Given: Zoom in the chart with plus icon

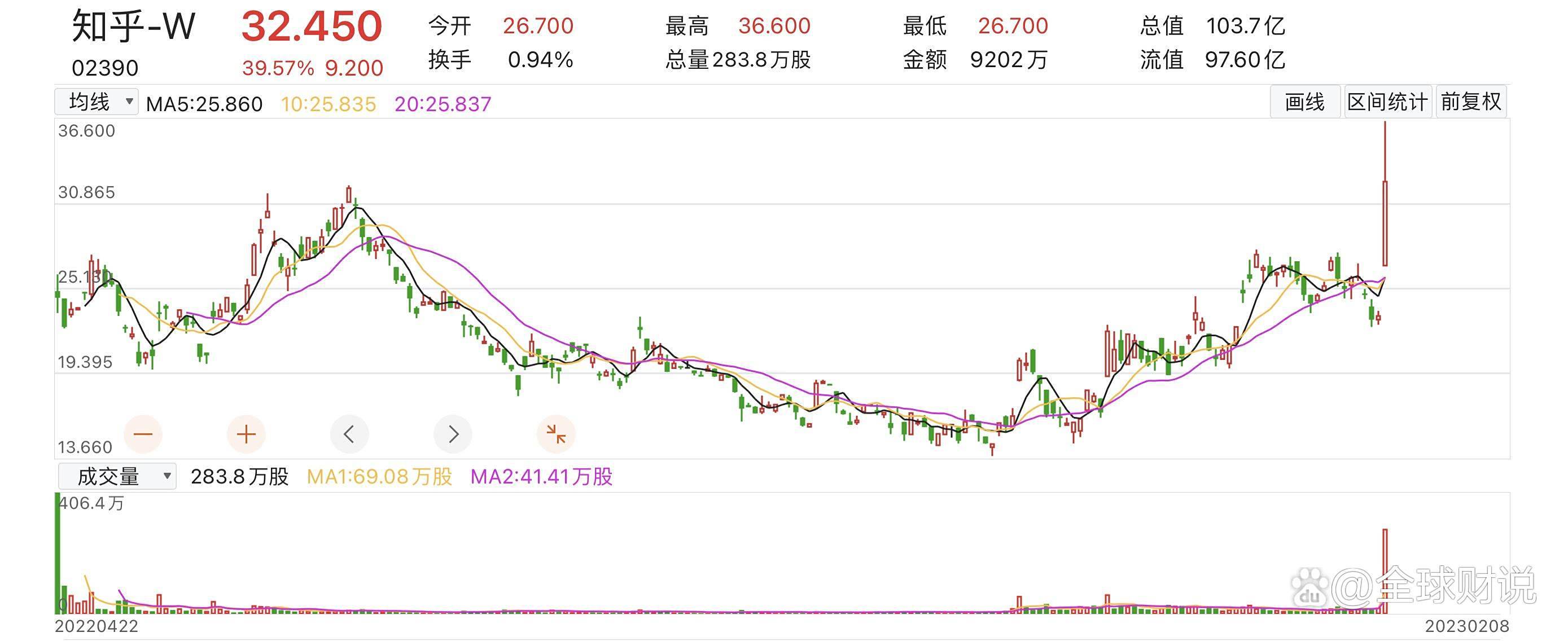Looking at the screenshot, I should click(x=246, y=434).
